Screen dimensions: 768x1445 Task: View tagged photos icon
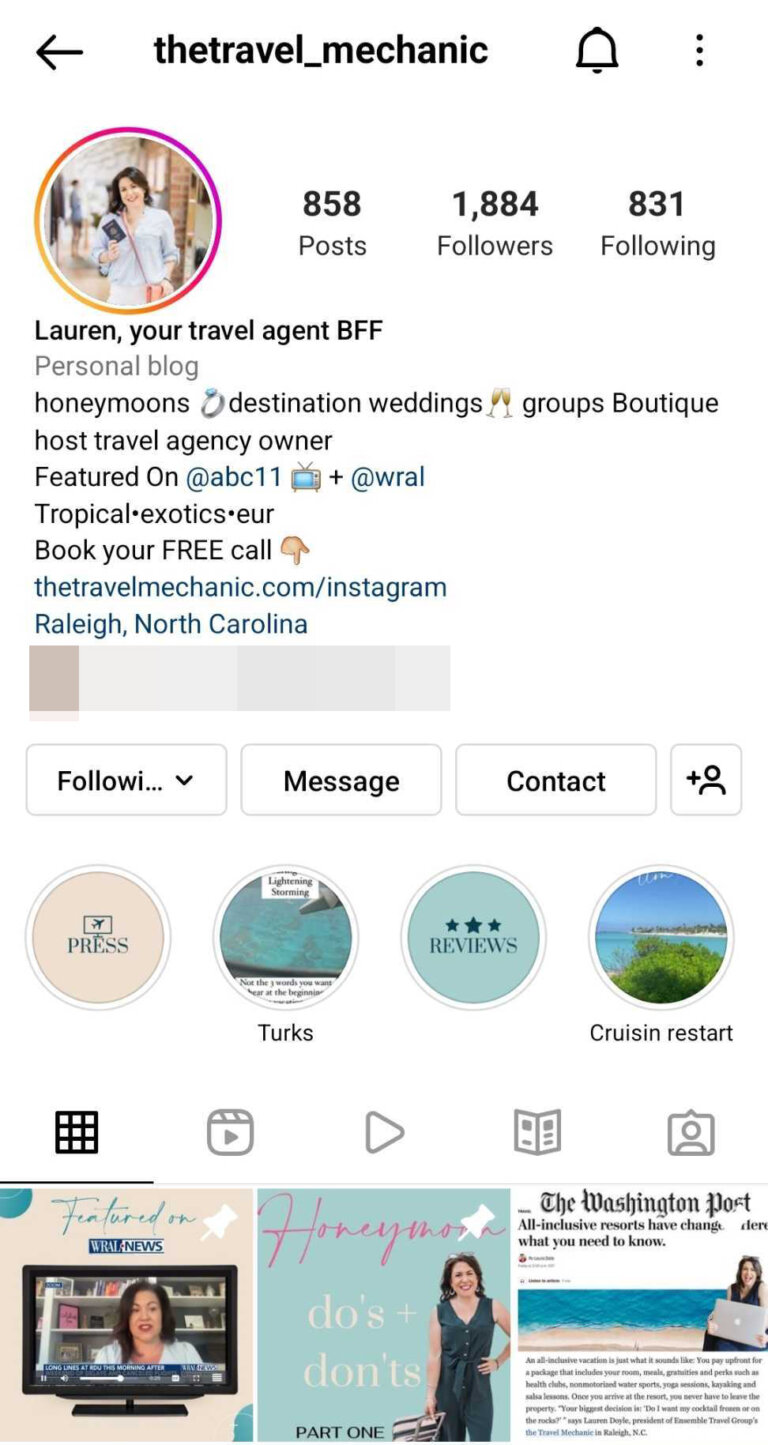pyautogui.click(x=690, y=1131)
